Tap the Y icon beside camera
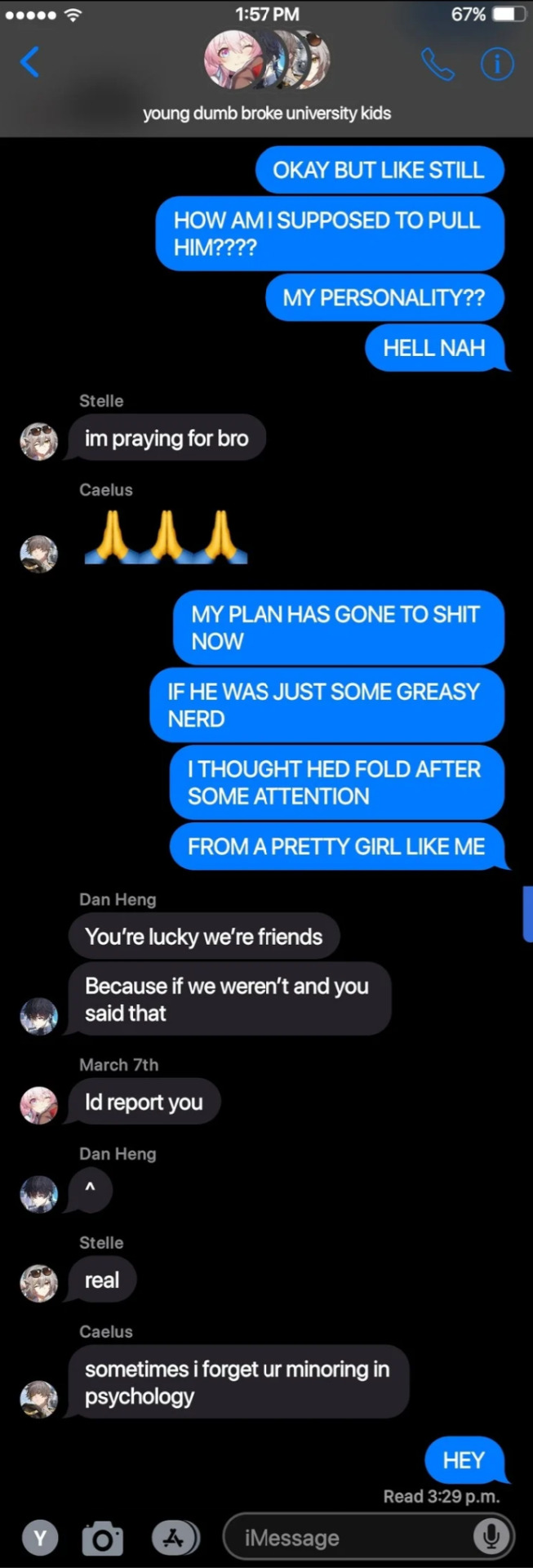This screenshot has width=533, height=1568. coord(40,1539)
